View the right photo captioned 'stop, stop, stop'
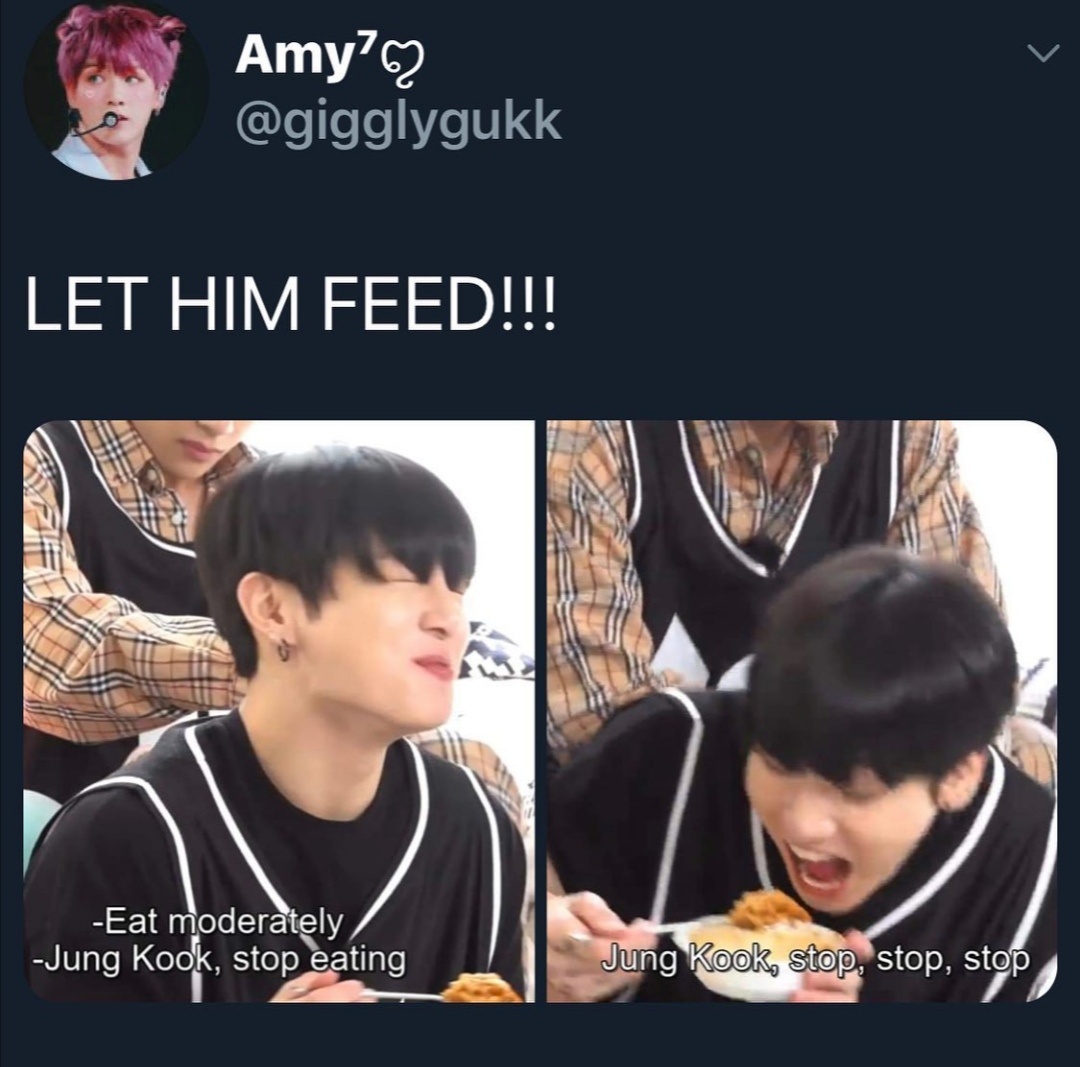This screenshot has width=1080, height=1067. pos(802,710)
